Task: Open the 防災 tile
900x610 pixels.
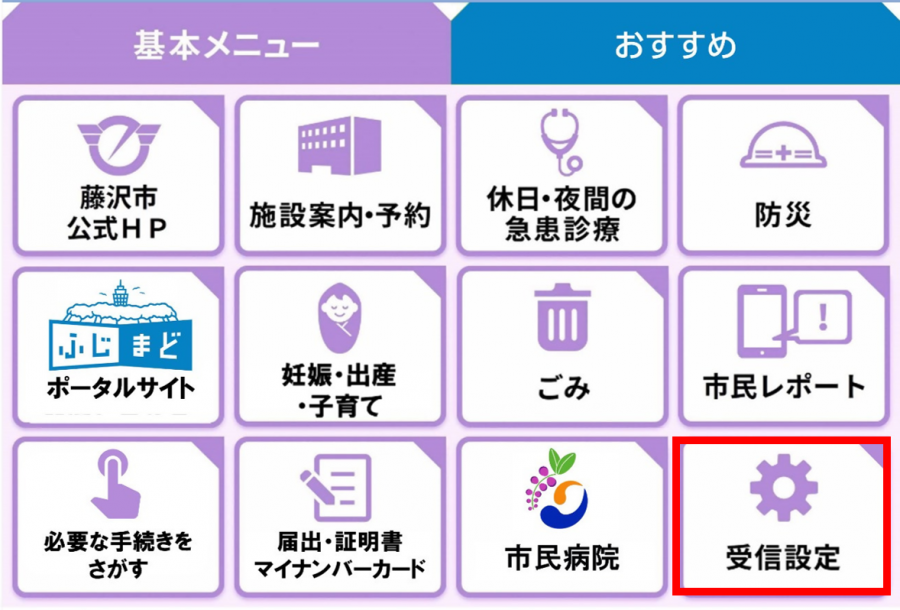Action: tap(783, 177)
